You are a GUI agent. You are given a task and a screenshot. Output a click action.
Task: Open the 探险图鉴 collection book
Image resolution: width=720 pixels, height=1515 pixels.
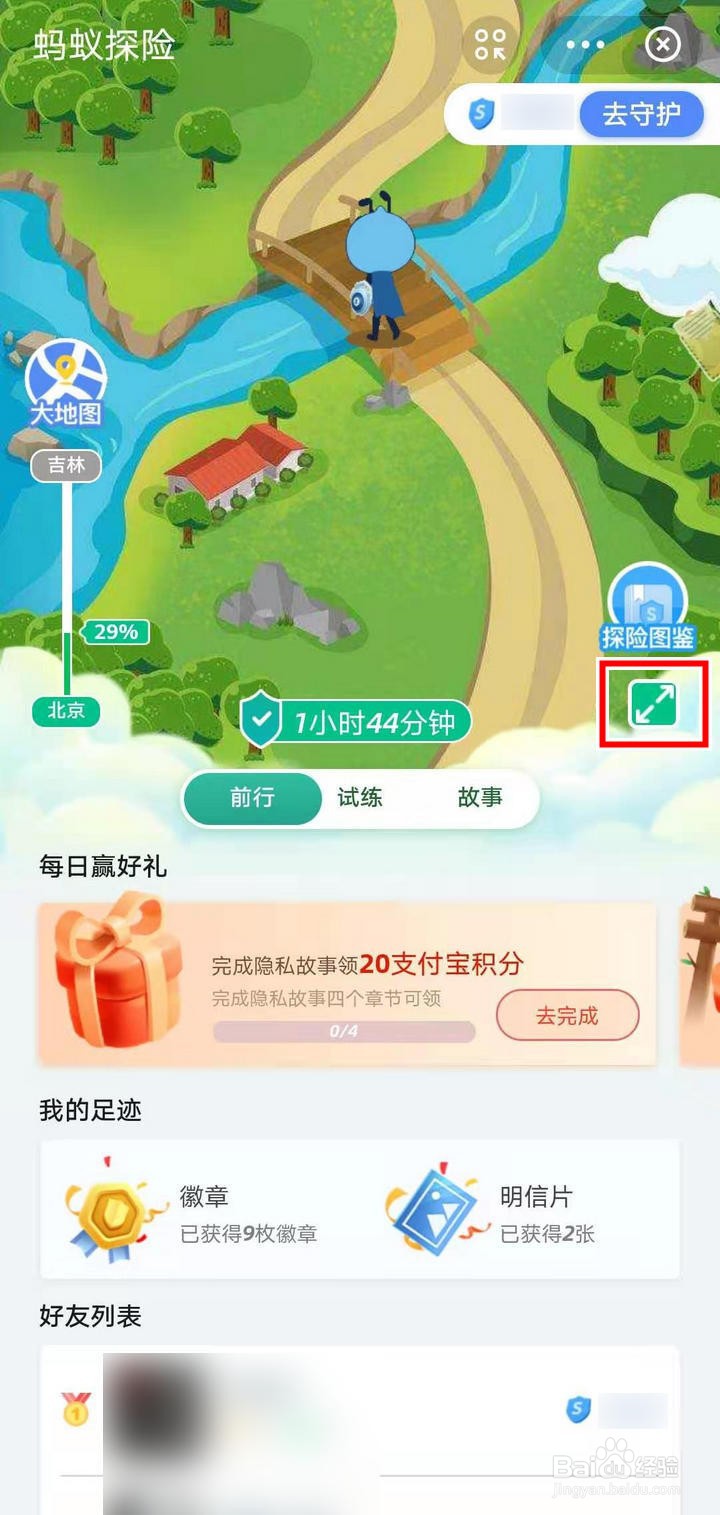click(646, 600)
